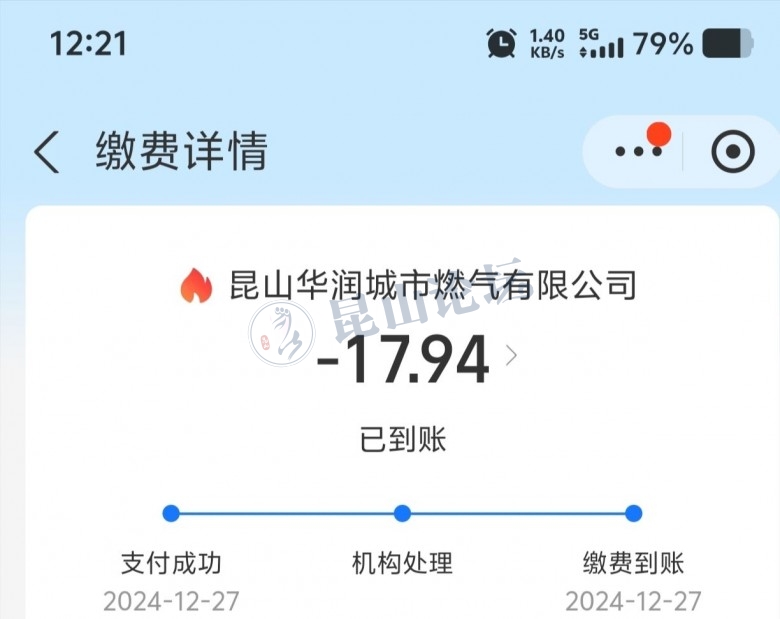Viewport: 780px width, 619px height.
Task: Open the details chevron beside -17.94
Action: tap(511, 356)
